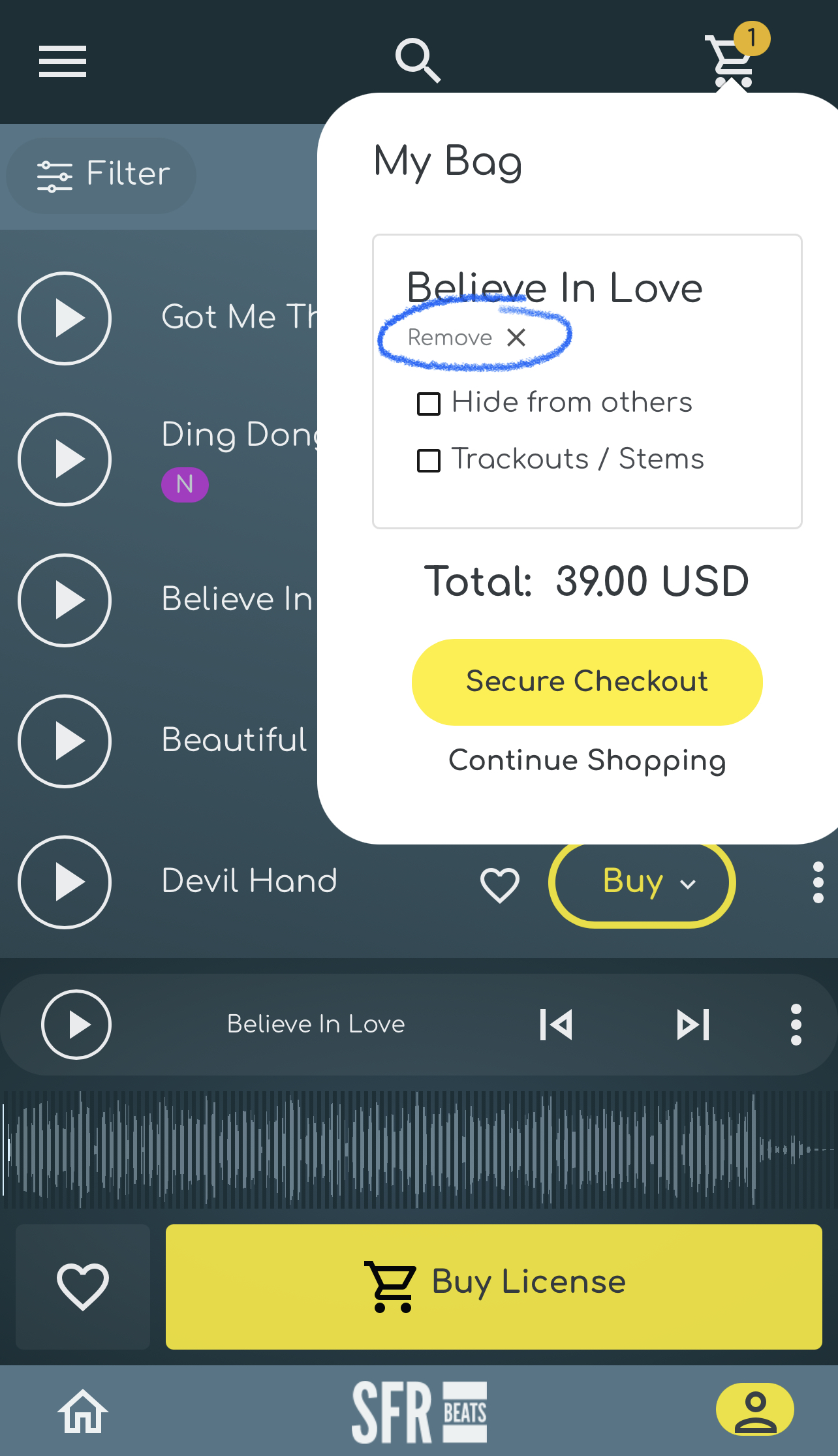Open the Filter options

pyautogui.click(x=102, y=175)
